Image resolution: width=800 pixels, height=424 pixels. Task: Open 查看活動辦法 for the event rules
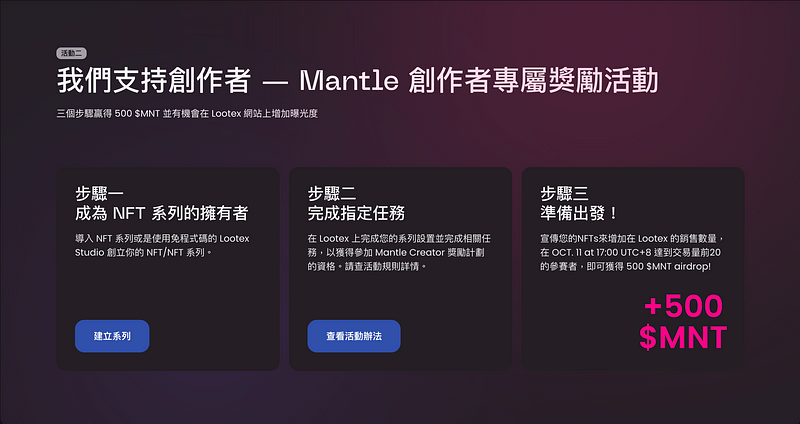[354, 336]
